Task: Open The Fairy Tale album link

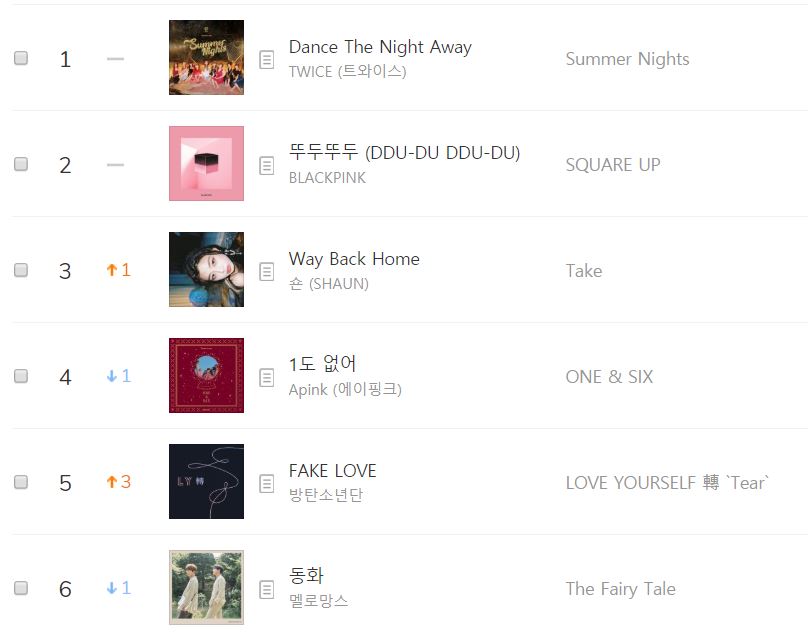Action: pyautogui.click(x=620, y=589)
